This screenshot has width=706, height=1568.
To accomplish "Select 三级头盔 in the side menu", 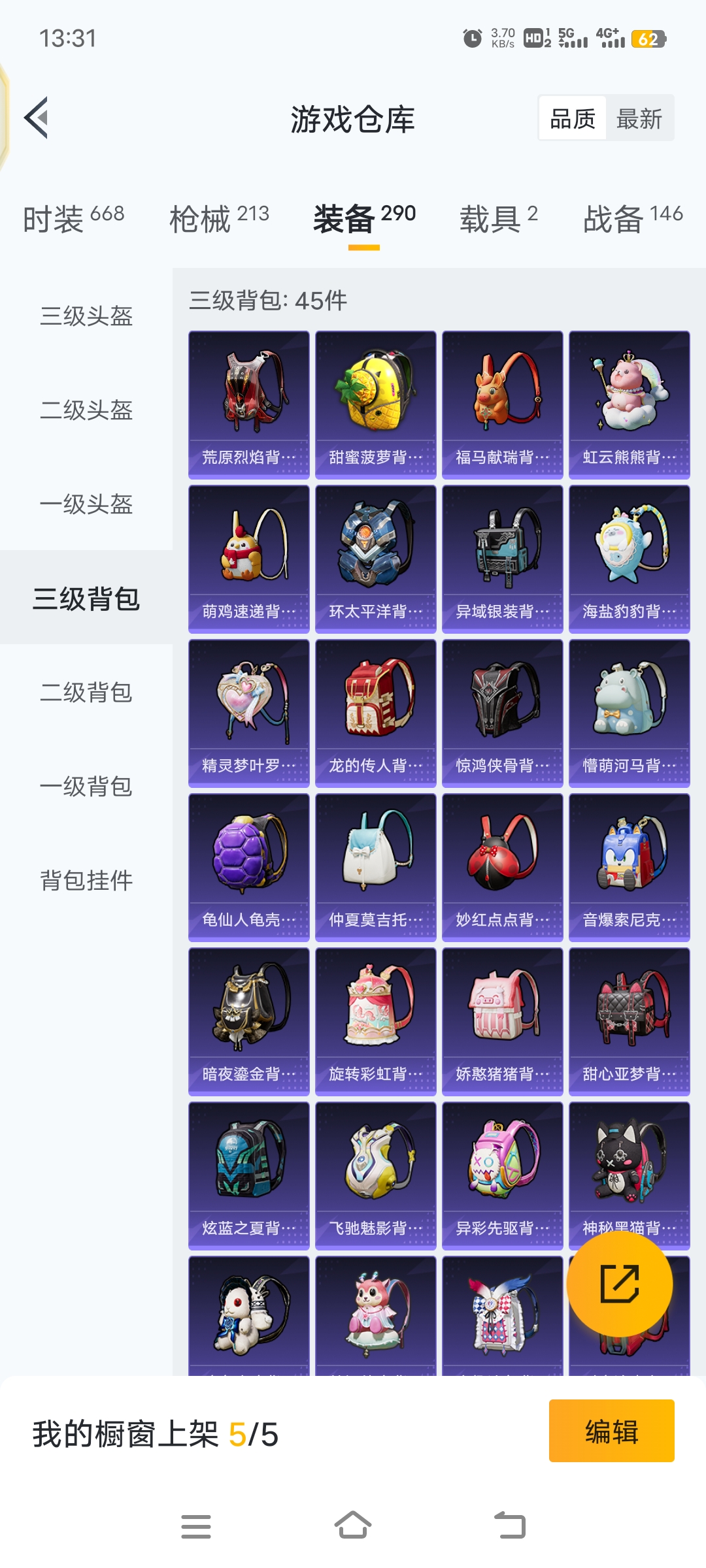I will [86, 316].
